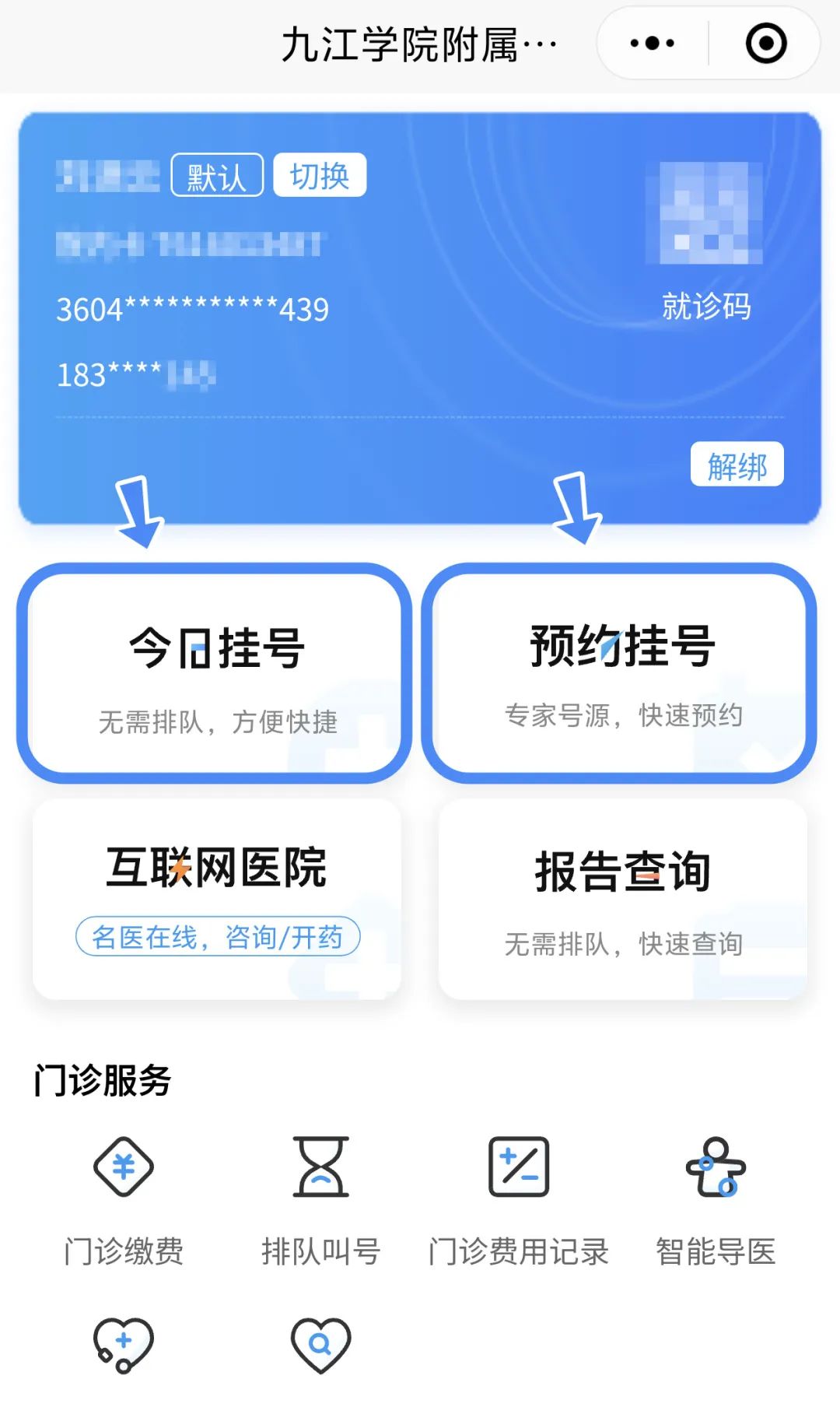This screenshot has height=1414, width=840.
Task: Open 预约挂号 appointment booking
Action: tap(619, 673)
